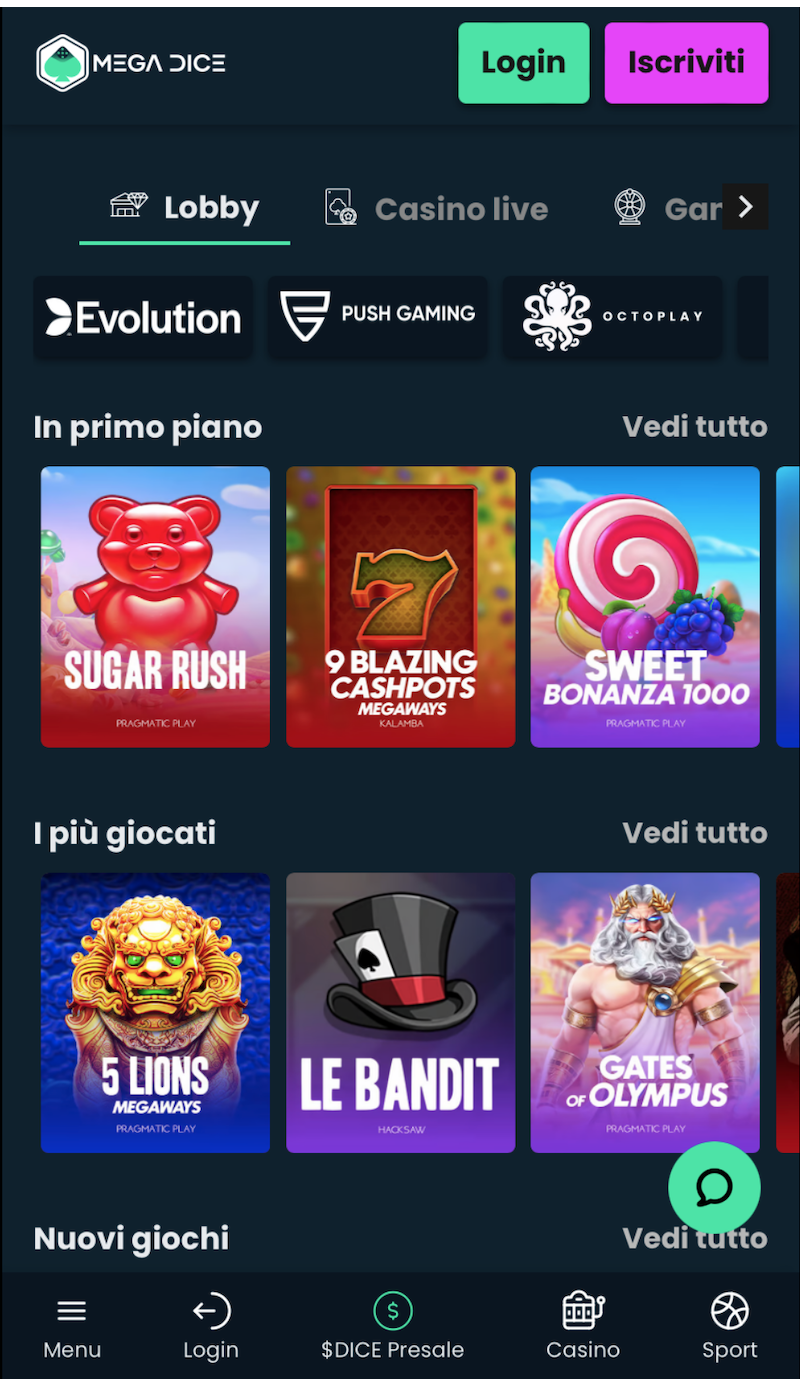Go to $DICE Presale
The height and width of the screenshot is (1379, 800).
click(392, 1326)
